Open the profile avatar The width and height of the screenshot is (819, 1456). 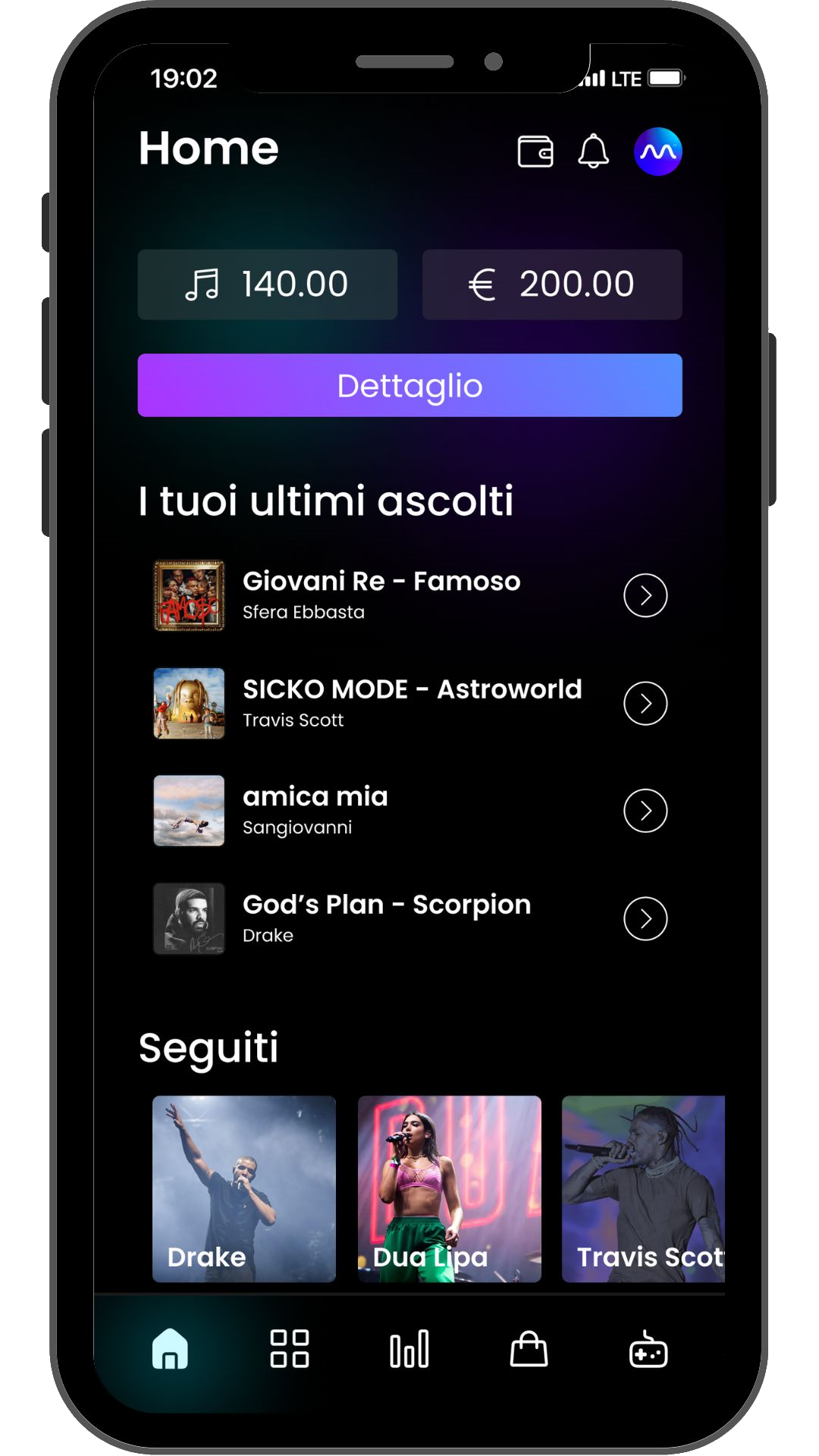tap(657, 152)
